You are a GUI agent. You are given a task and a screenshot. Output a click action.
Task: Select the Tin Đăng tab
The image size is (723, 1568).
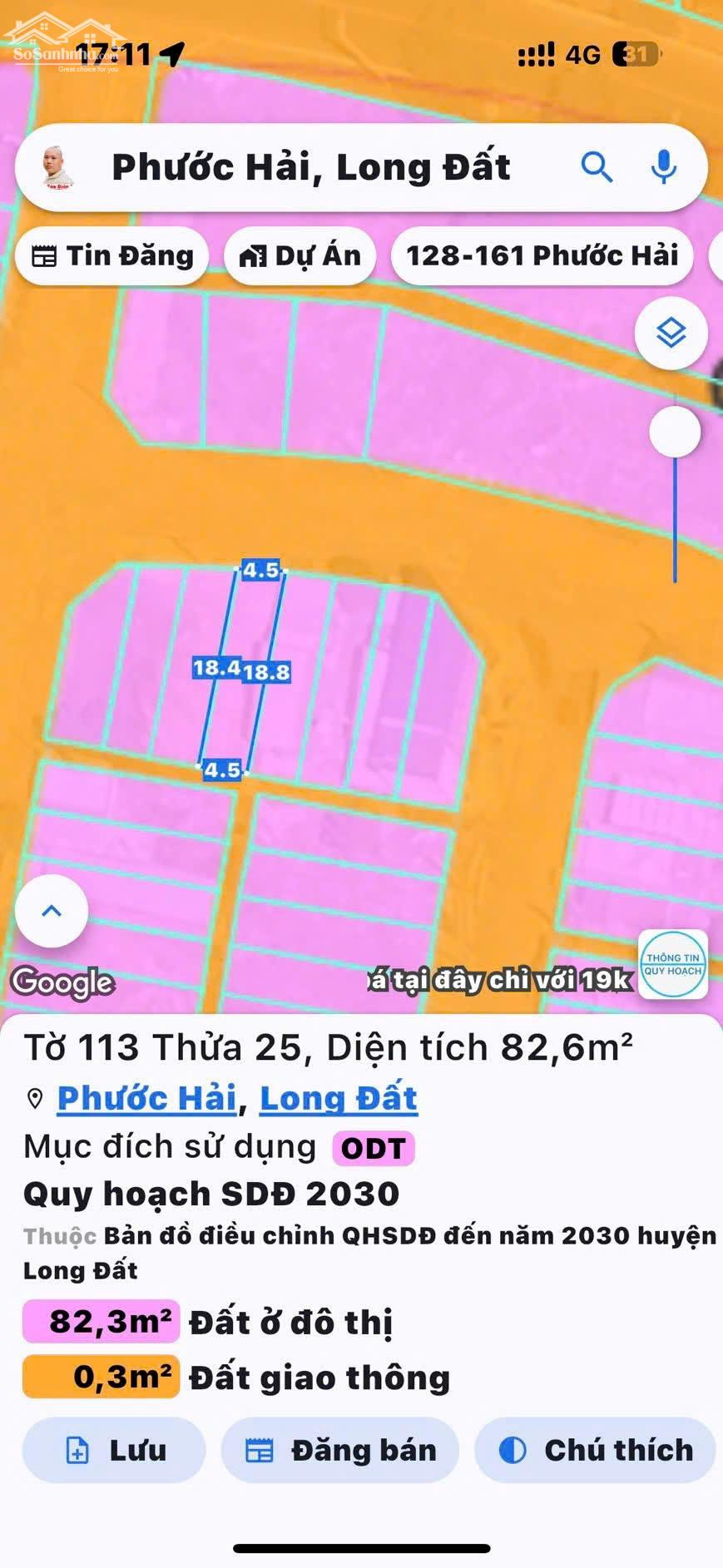point(111,255)
